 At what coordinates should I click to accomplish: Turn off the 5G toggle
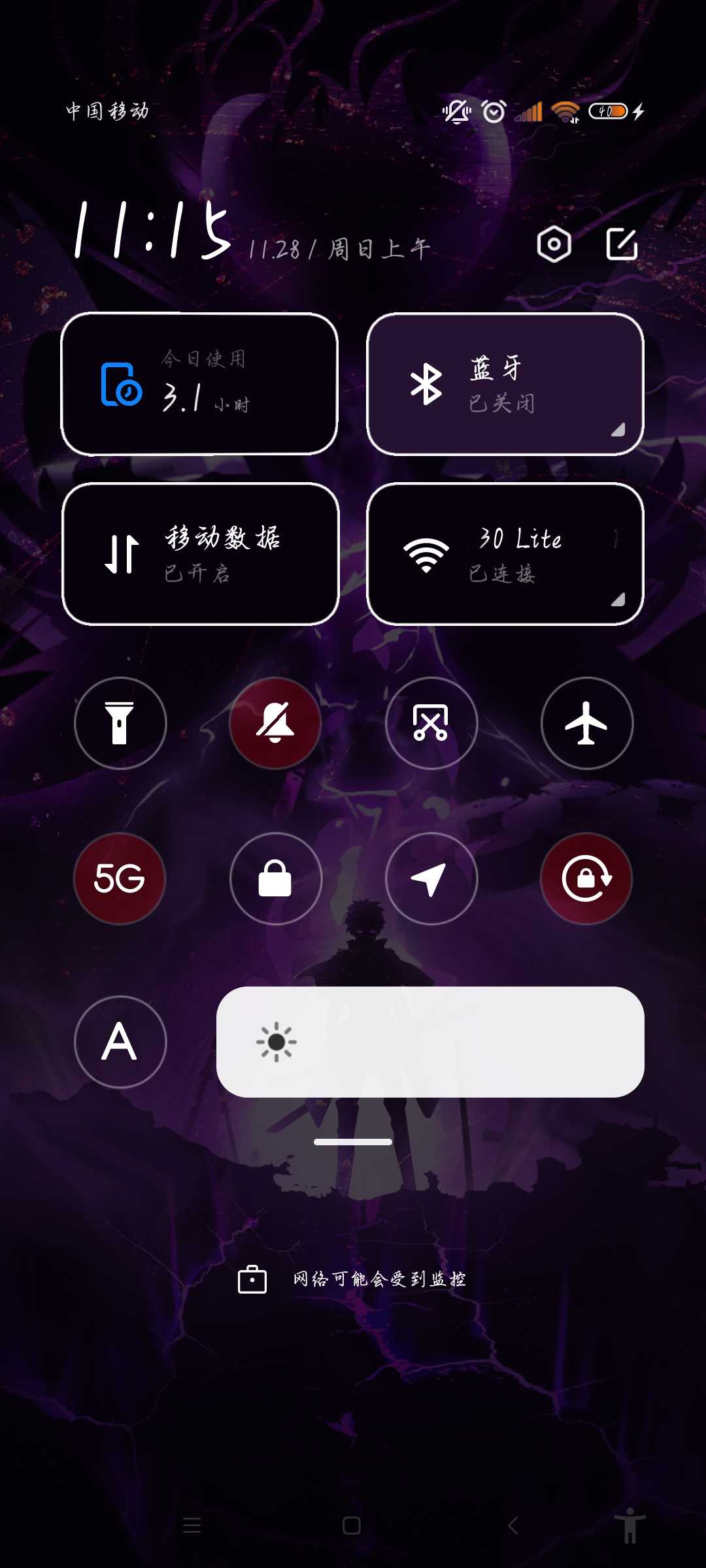click(x=120, y=879)
